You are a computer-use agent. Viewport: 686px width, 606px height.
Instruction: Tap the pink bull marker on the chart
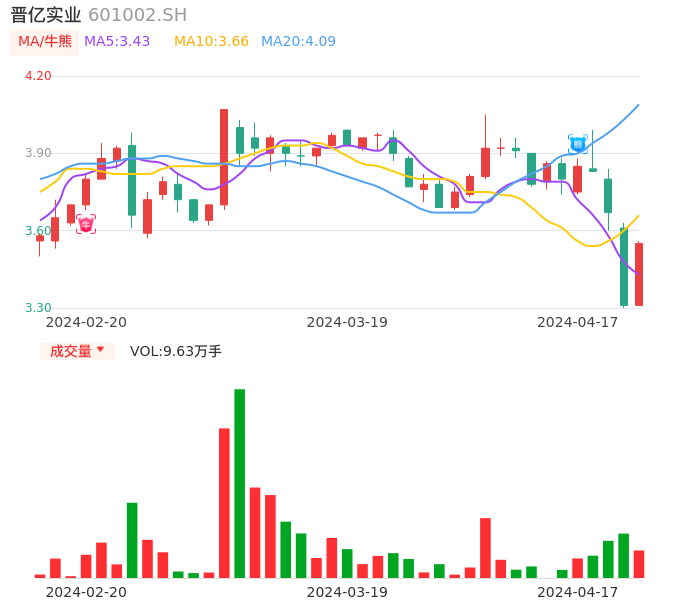86,224
